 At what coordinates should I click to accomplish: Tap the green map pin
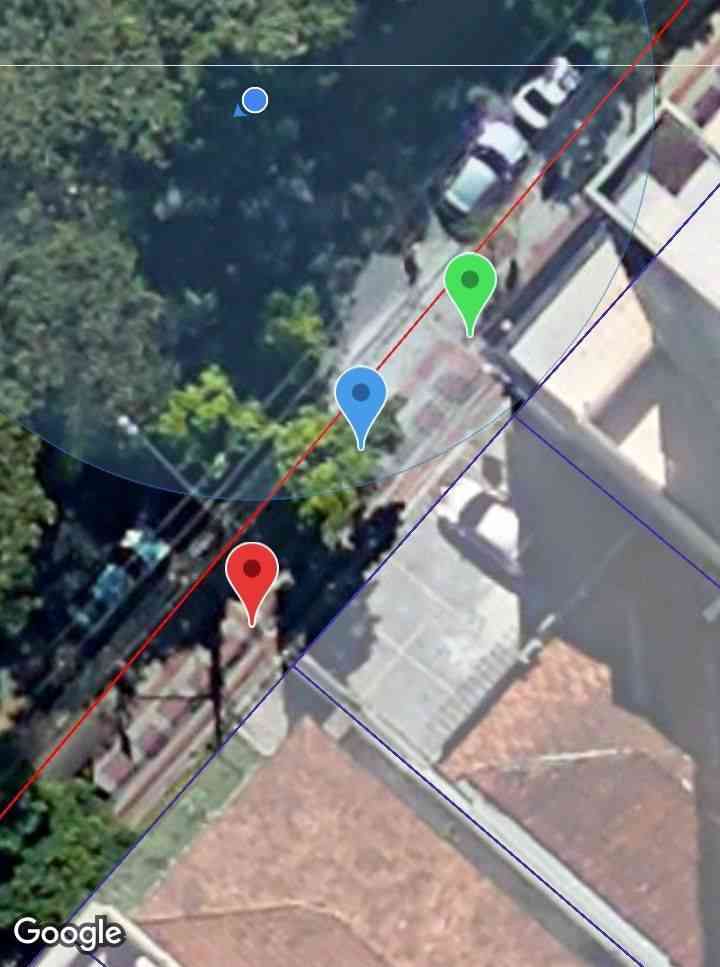(x=470, y=284)
